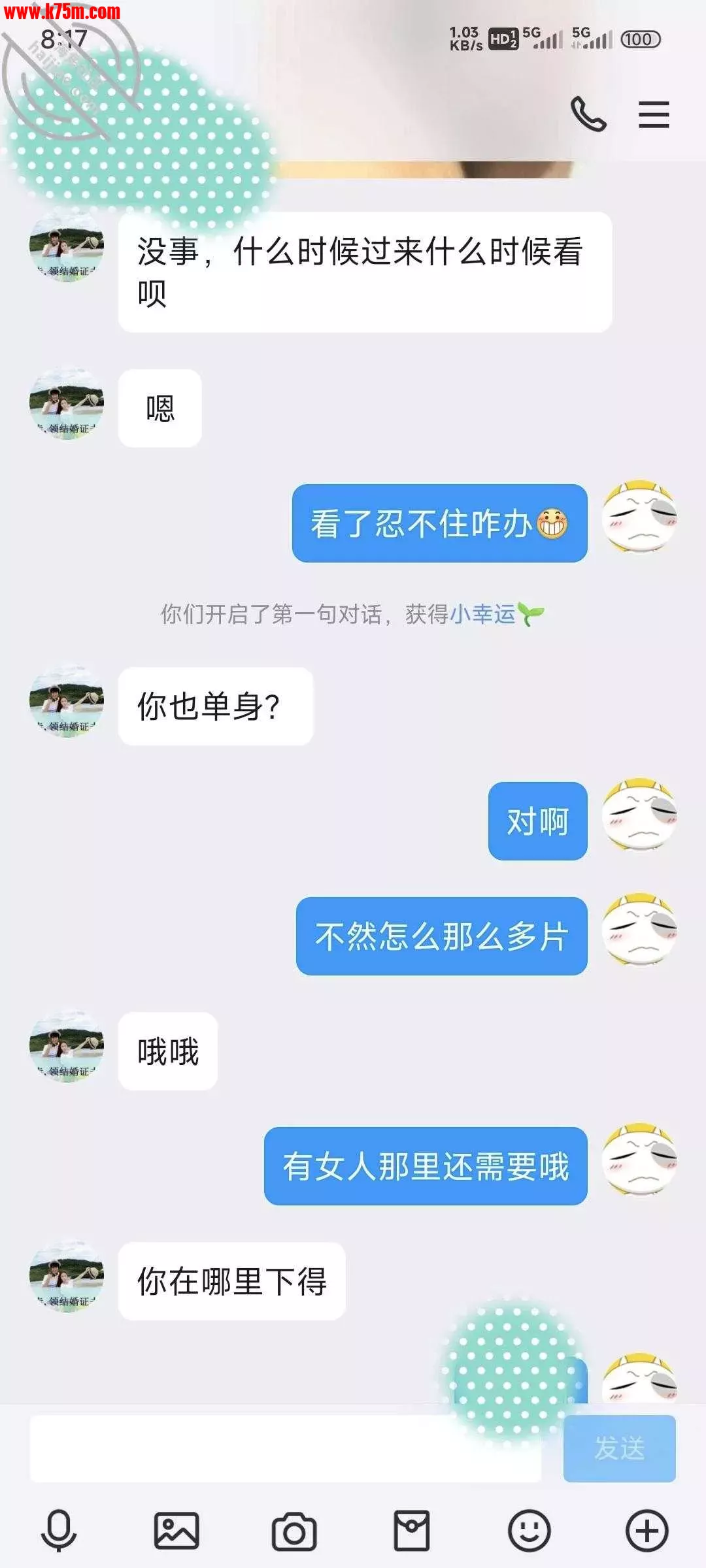Screen dimensions: 706x1568
Task: Record a voice message with microphone
Action: tap(59, 1531)
